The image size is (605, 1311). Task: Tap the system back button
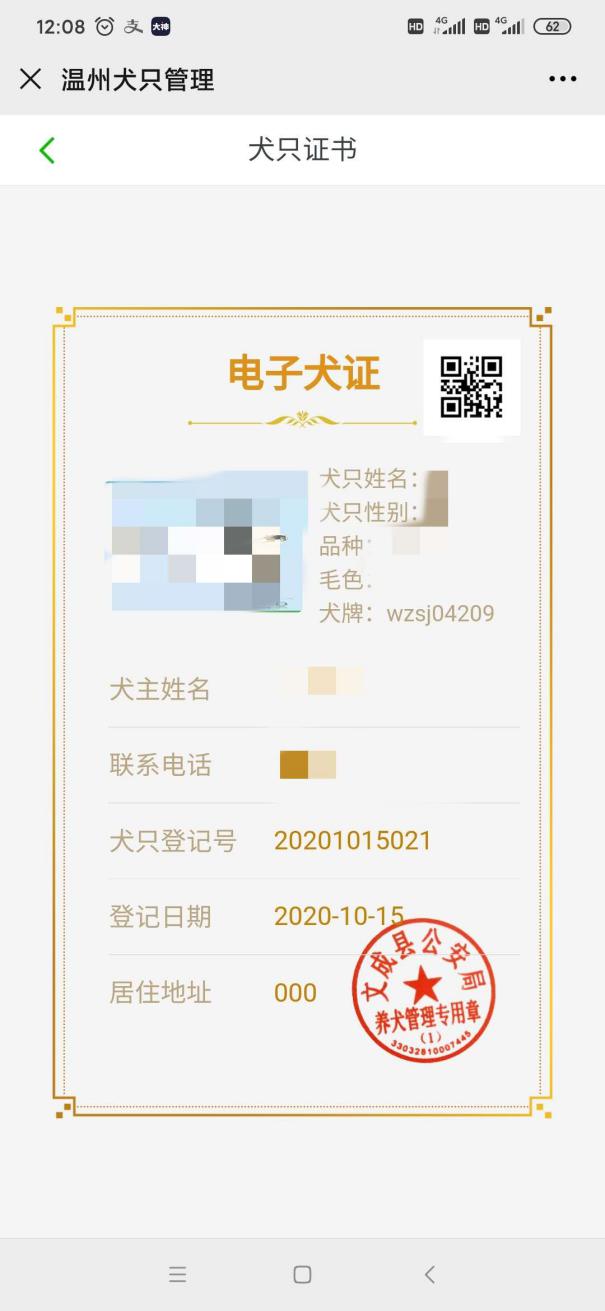click(430, 1274)
